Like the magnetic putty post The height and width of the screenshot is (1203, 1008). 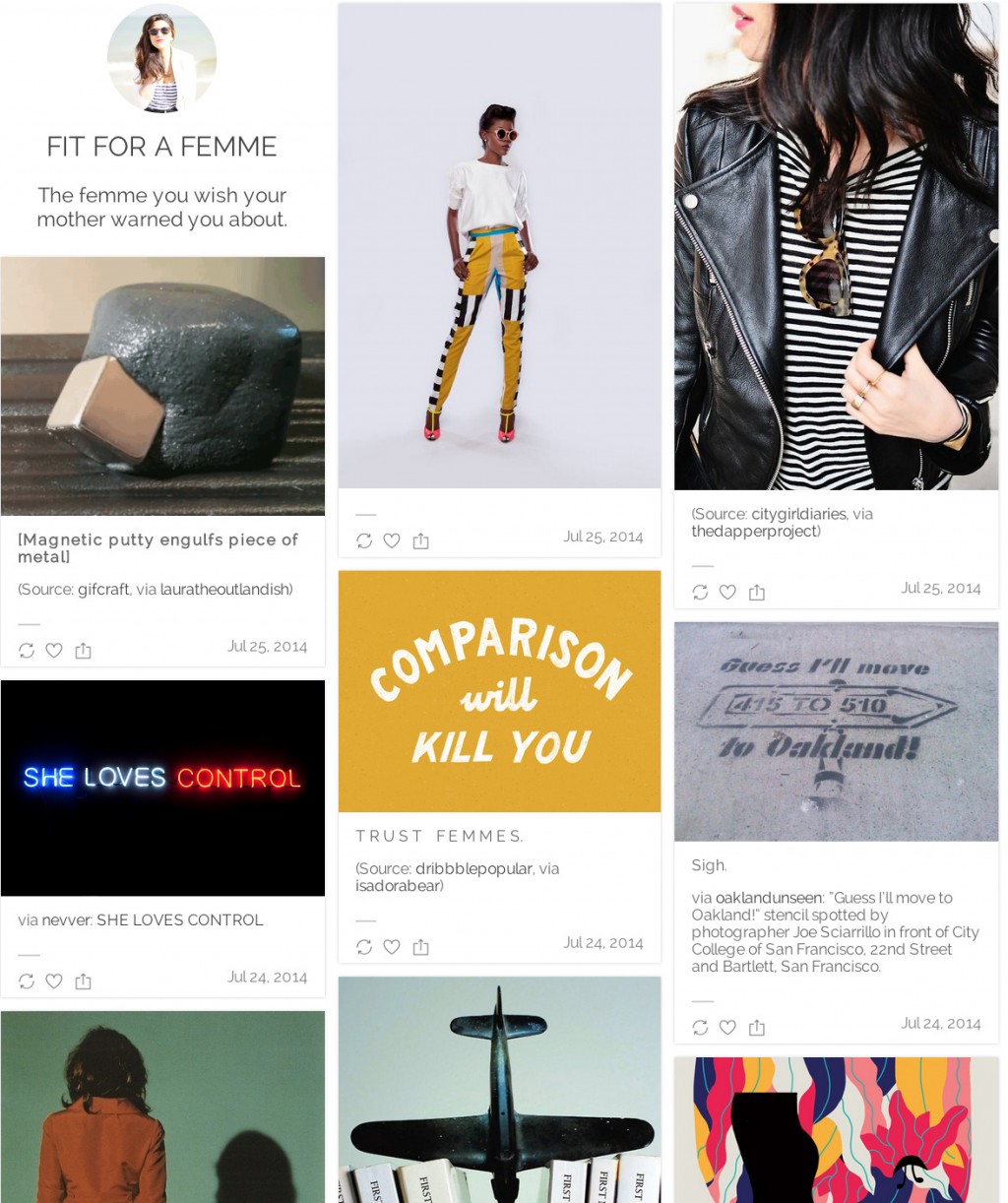click(54, 651)
